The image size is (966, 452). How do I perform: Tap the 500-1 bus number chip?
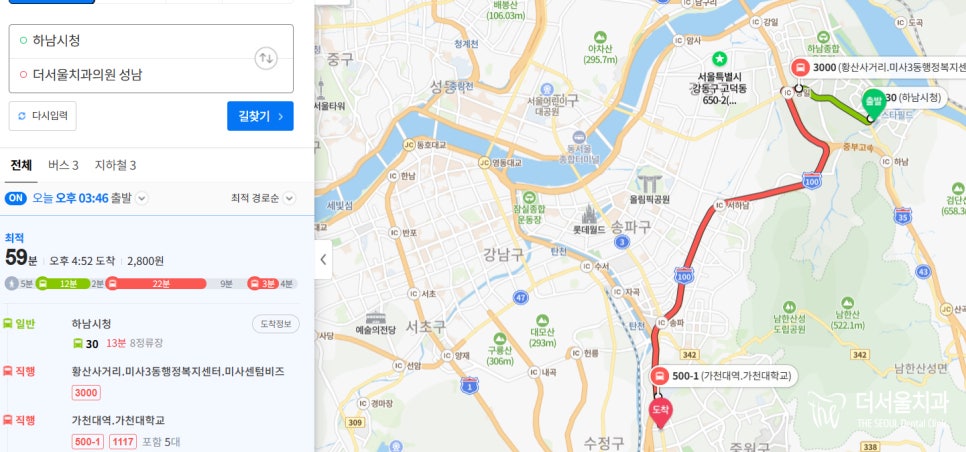88,441
